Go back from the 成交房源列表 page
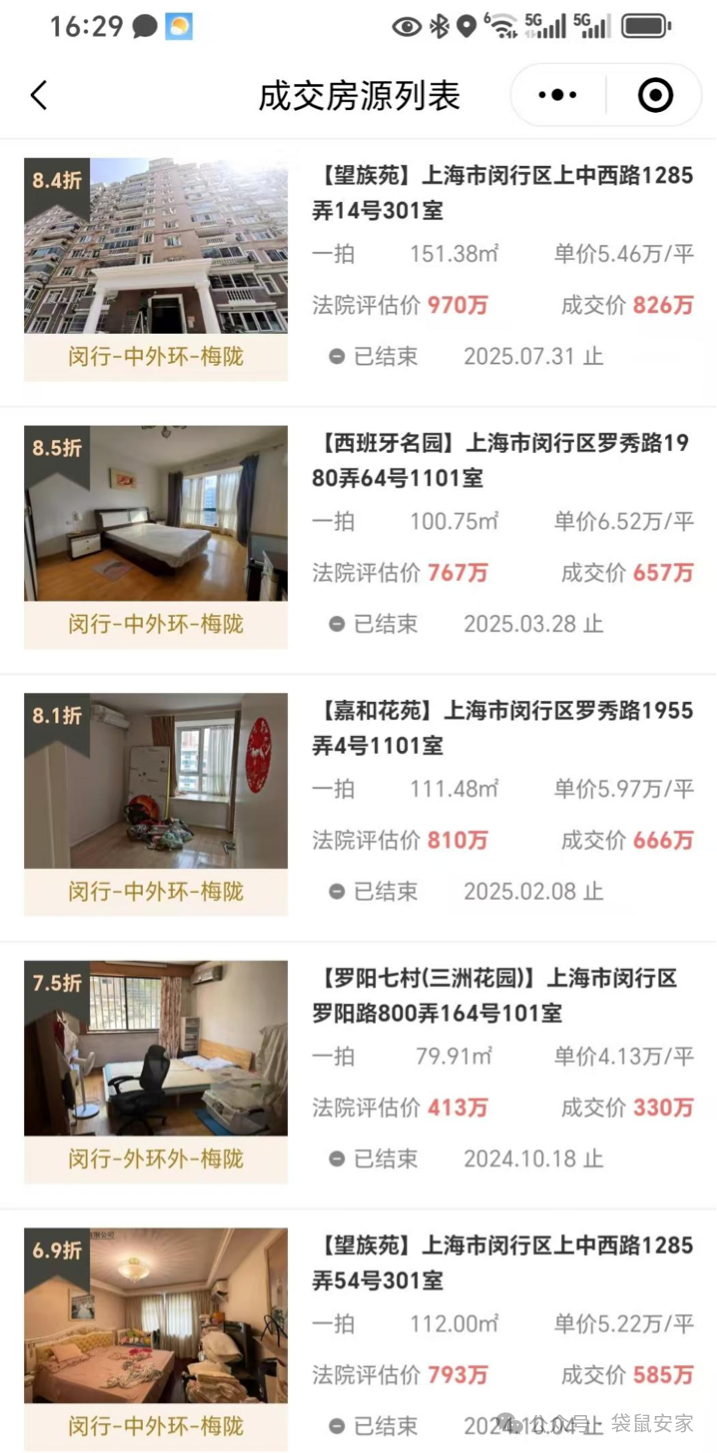This screenshot has height=1453, width=717. point(39,96)
